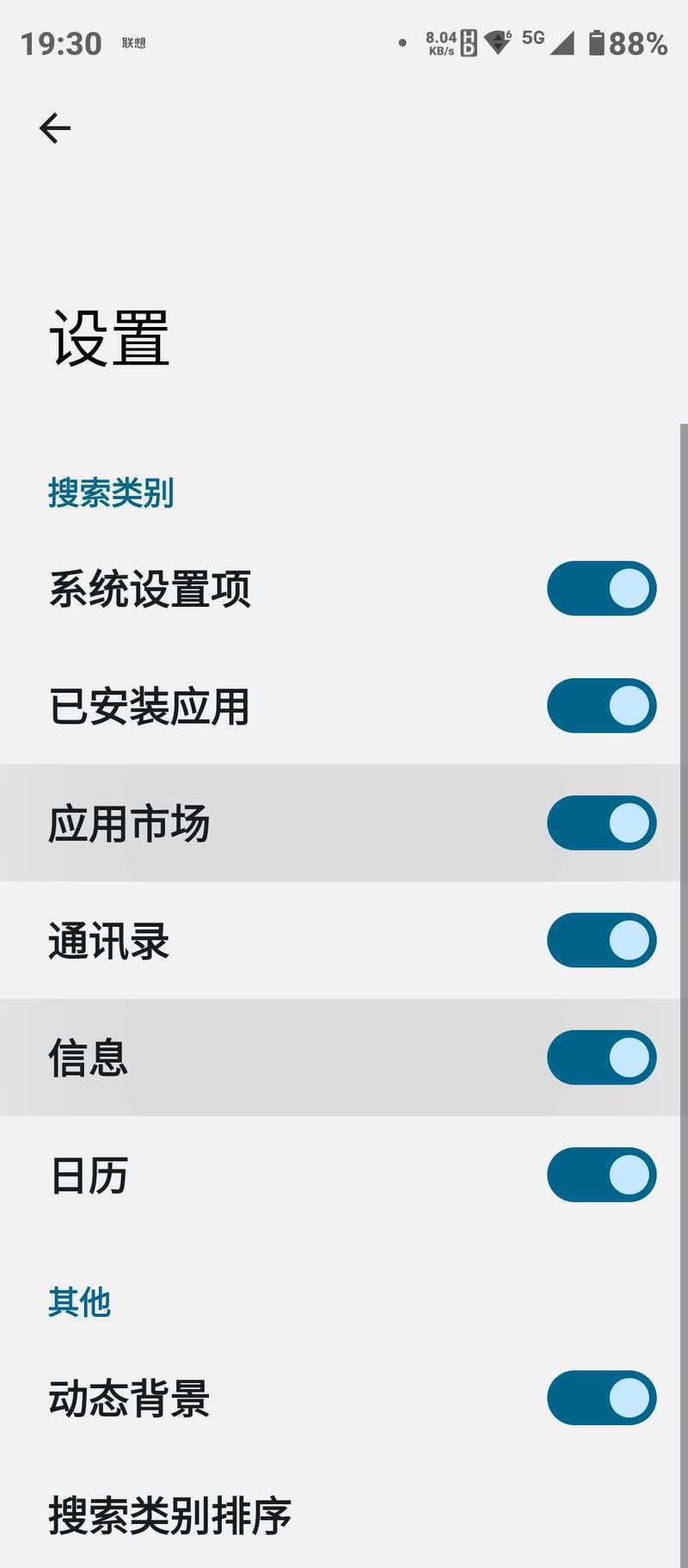This screenshot has height=1568, width=688.
Task: Disable the 已安装应用 search category
Action: click(x=601, y=706)
